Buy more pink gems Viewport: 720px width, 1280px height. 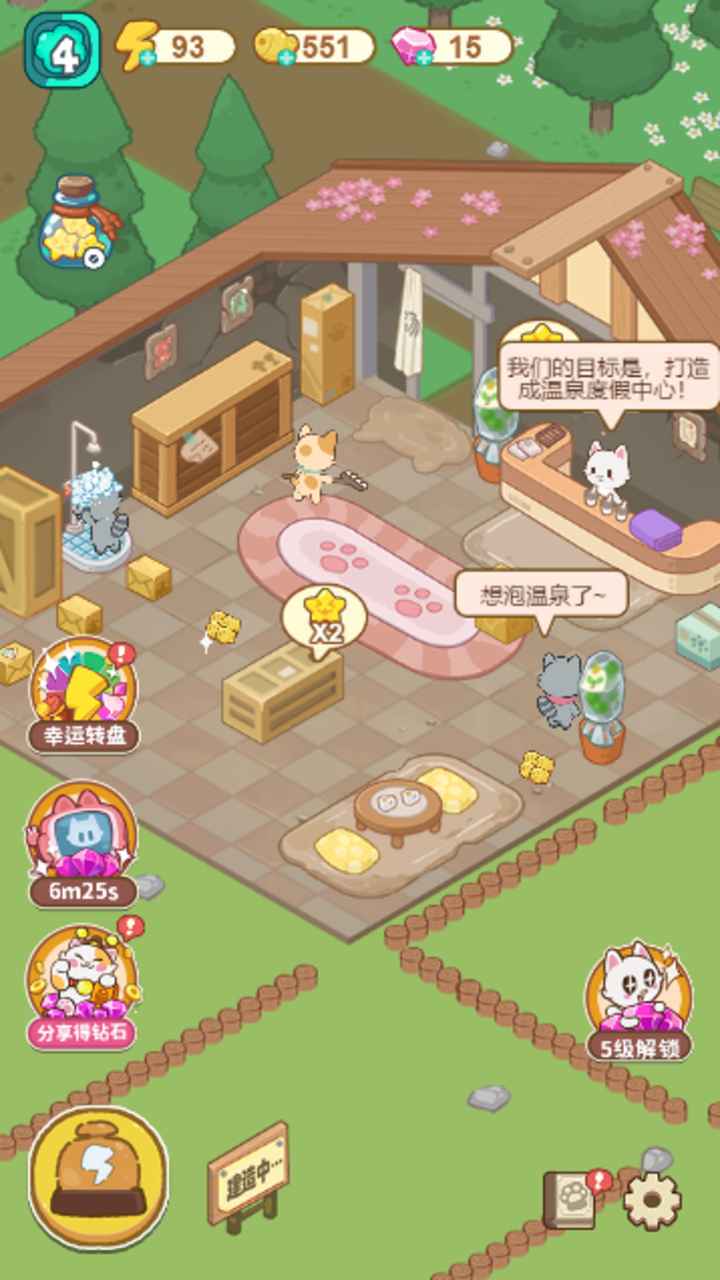[x=424, y=58]
